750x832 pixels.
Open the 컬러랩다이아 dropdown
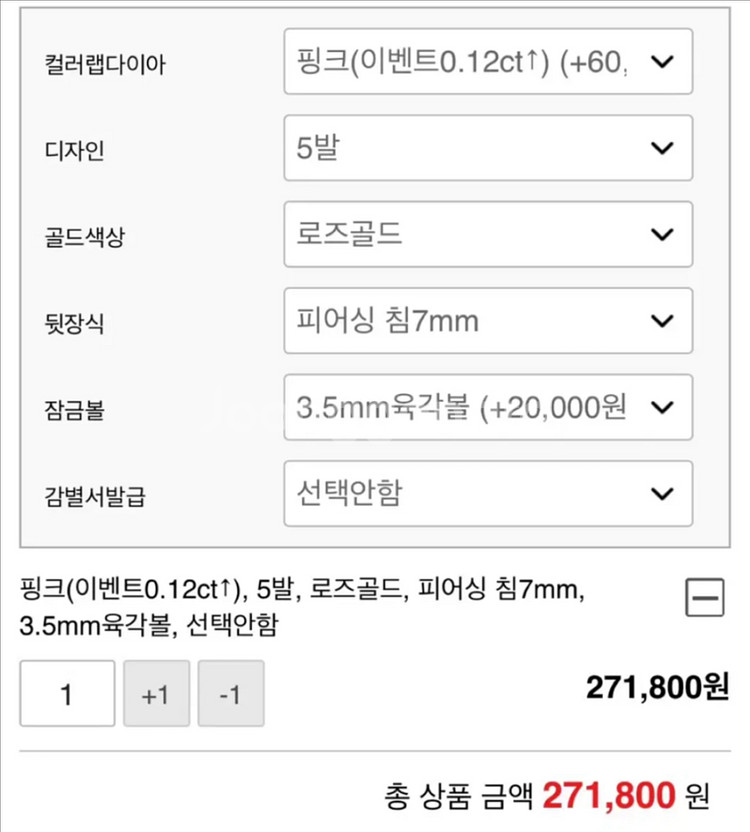pos(488,62)
